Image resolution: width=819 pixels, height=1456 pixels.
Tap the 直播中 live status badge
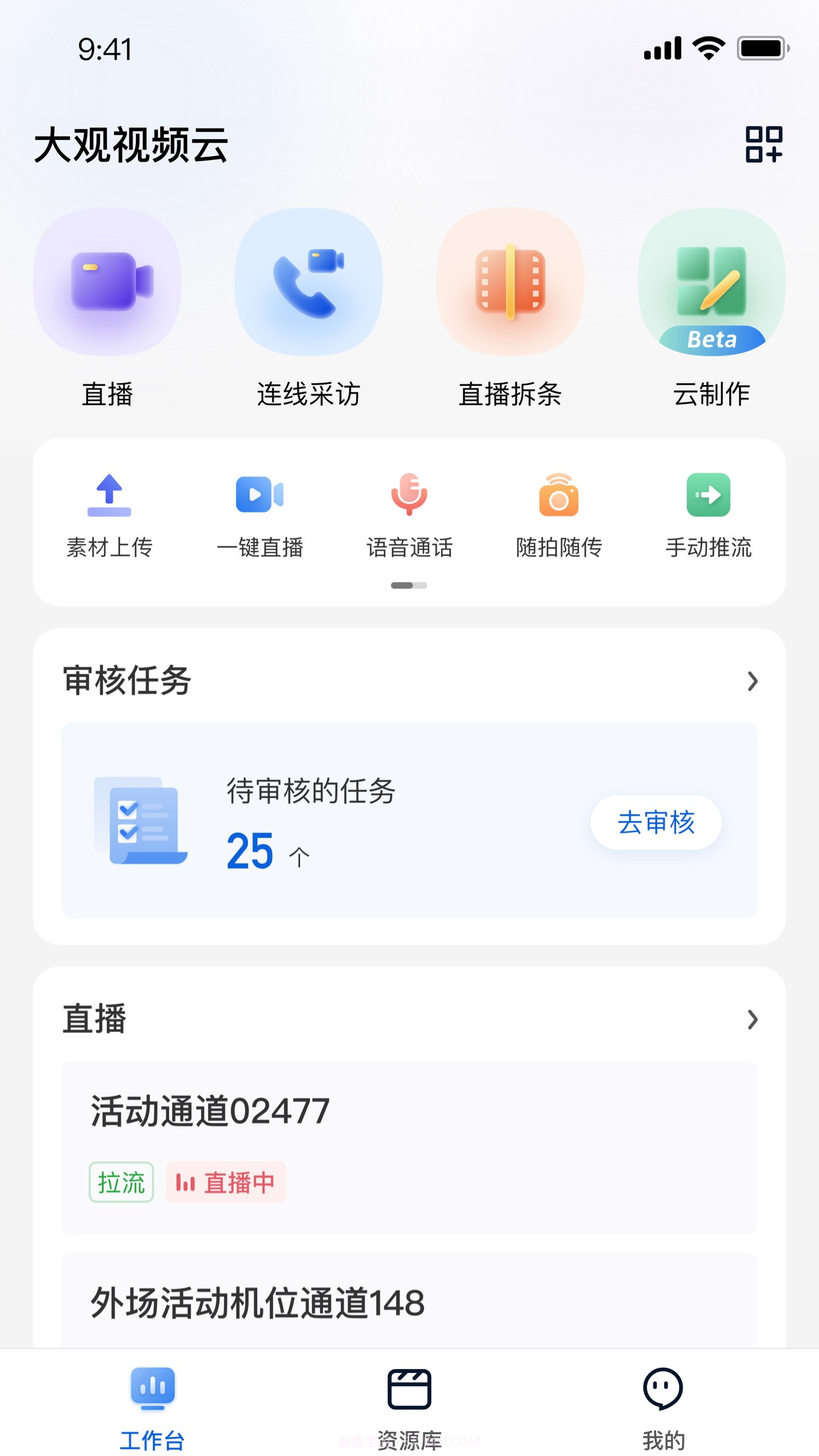(226, 1182)
